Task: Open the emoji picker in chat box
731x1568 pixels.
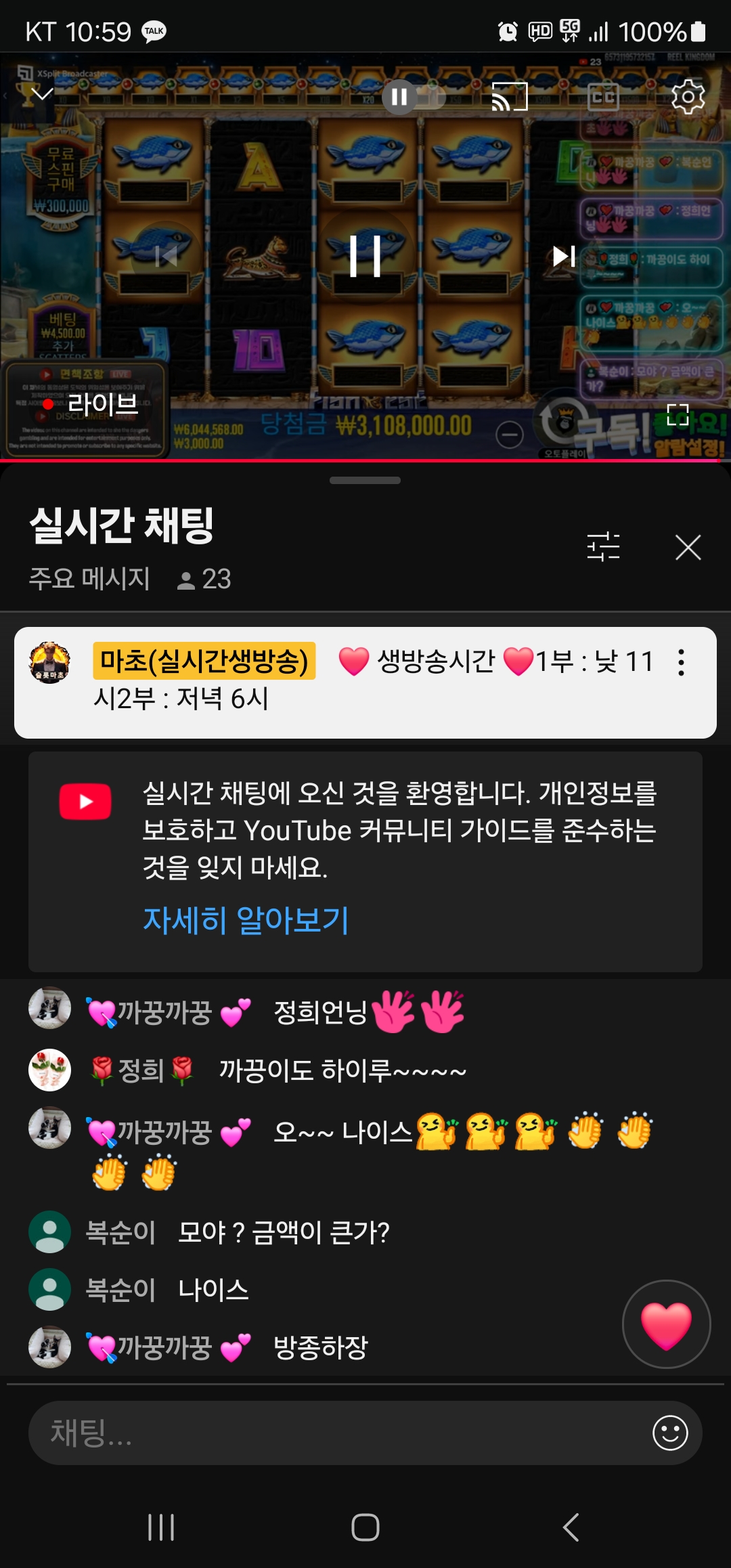Action: click(x=670, y=1433)
